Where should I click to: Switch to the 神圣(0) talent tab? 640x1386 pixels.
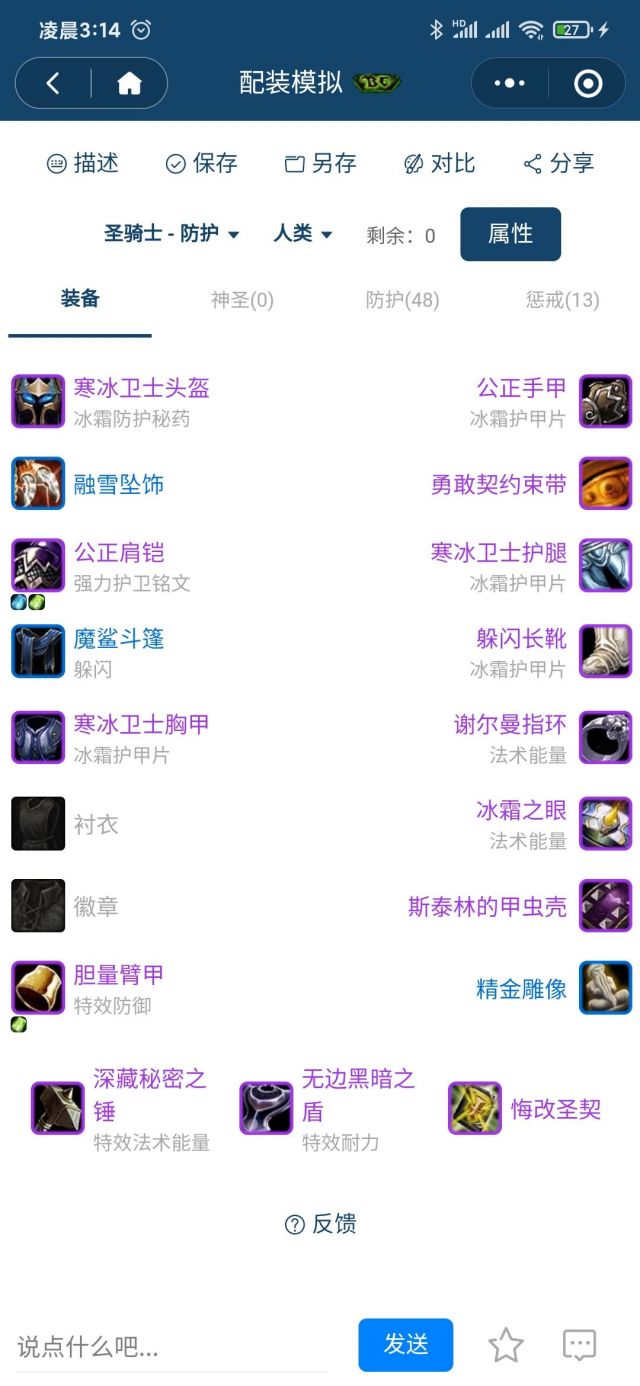click(242, 299)
